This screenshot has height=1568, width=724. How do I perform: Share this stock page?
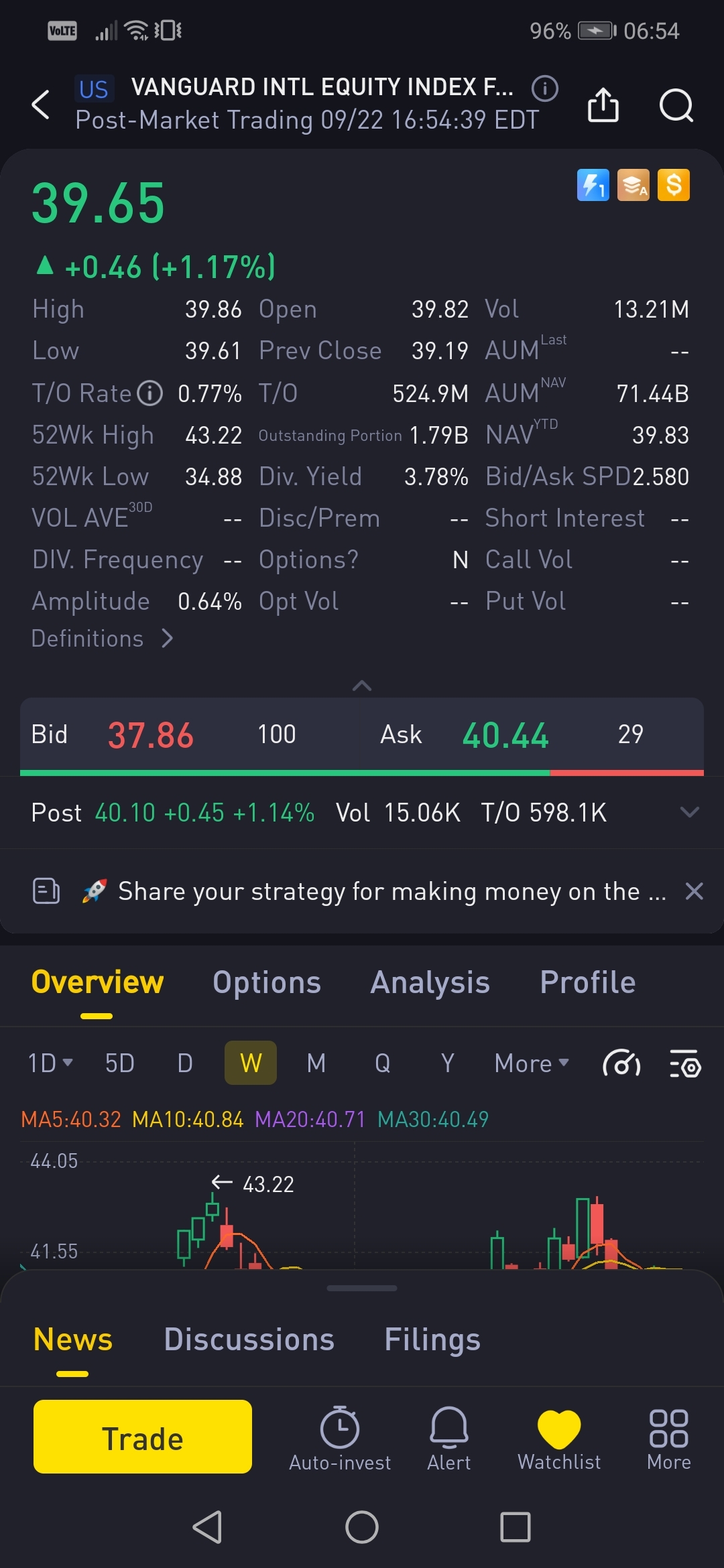(x=603, y=105)
